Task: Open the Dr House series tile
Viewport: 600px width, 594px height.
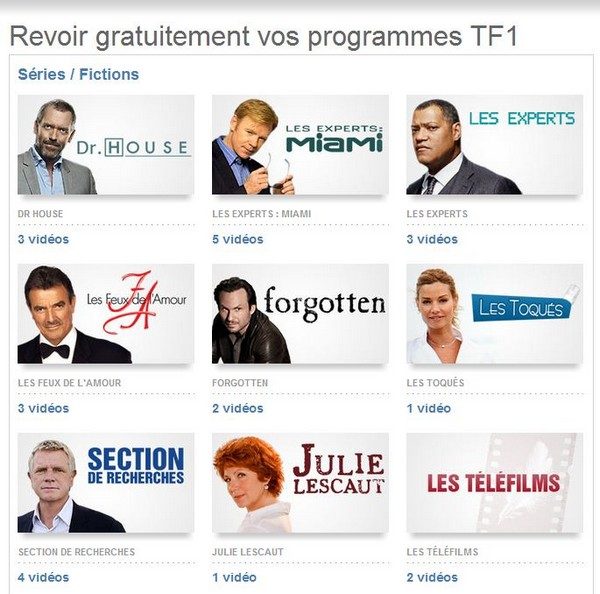Action: pyautogui.click(x=105, y=145)
